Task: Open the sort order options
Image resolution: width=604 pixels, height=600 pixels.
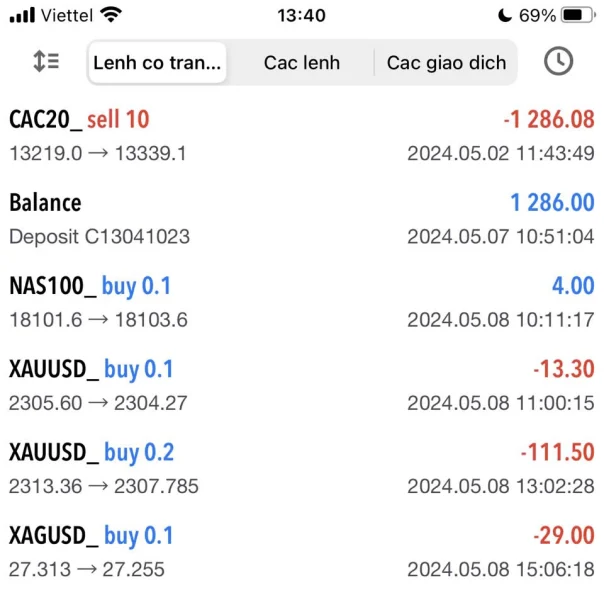Action: [x=46, y=62]
